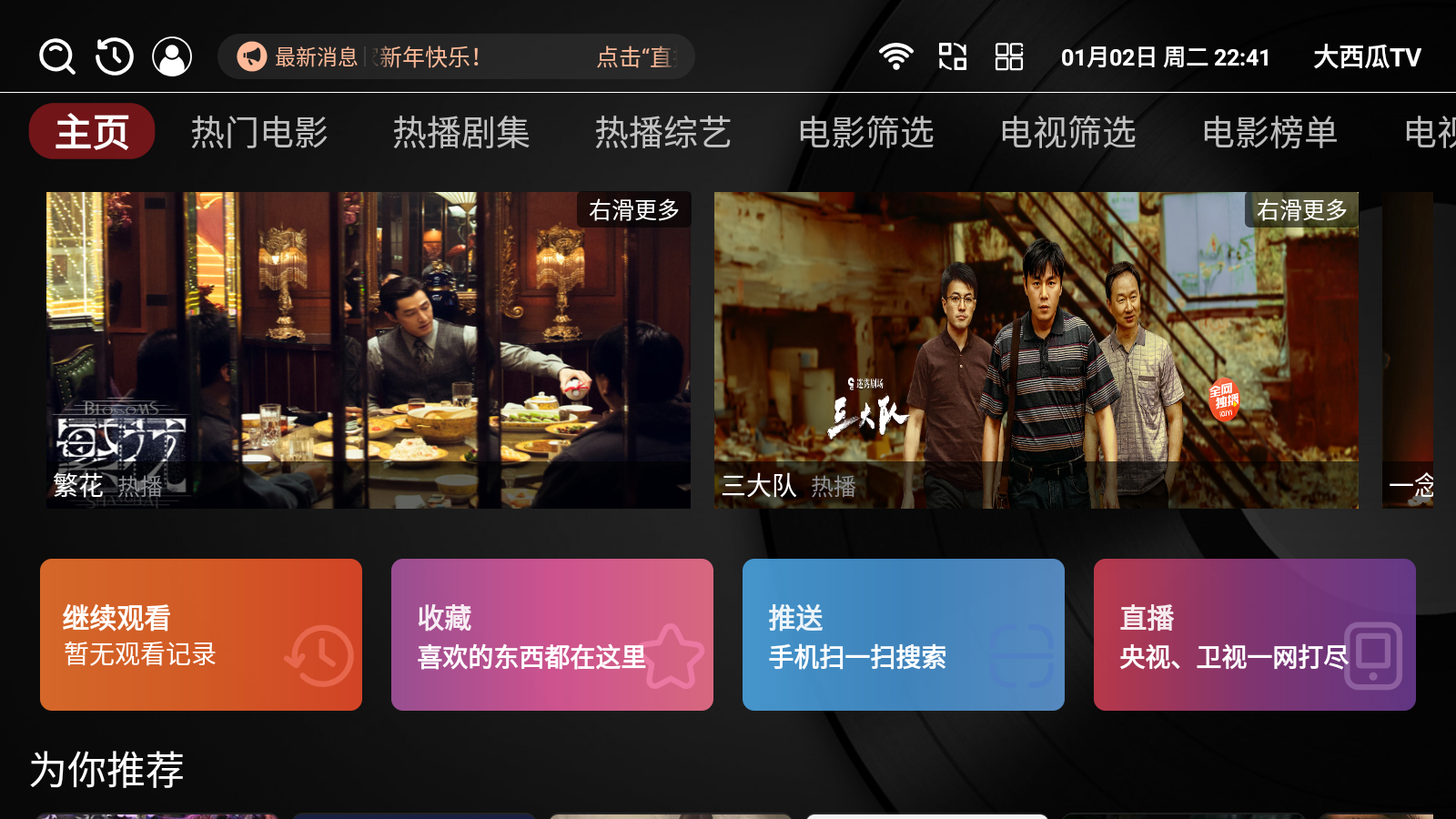The width and height of the screenshot is (1456, 819).
Task: Open watch history clock icon
Action: pos(115,56)
